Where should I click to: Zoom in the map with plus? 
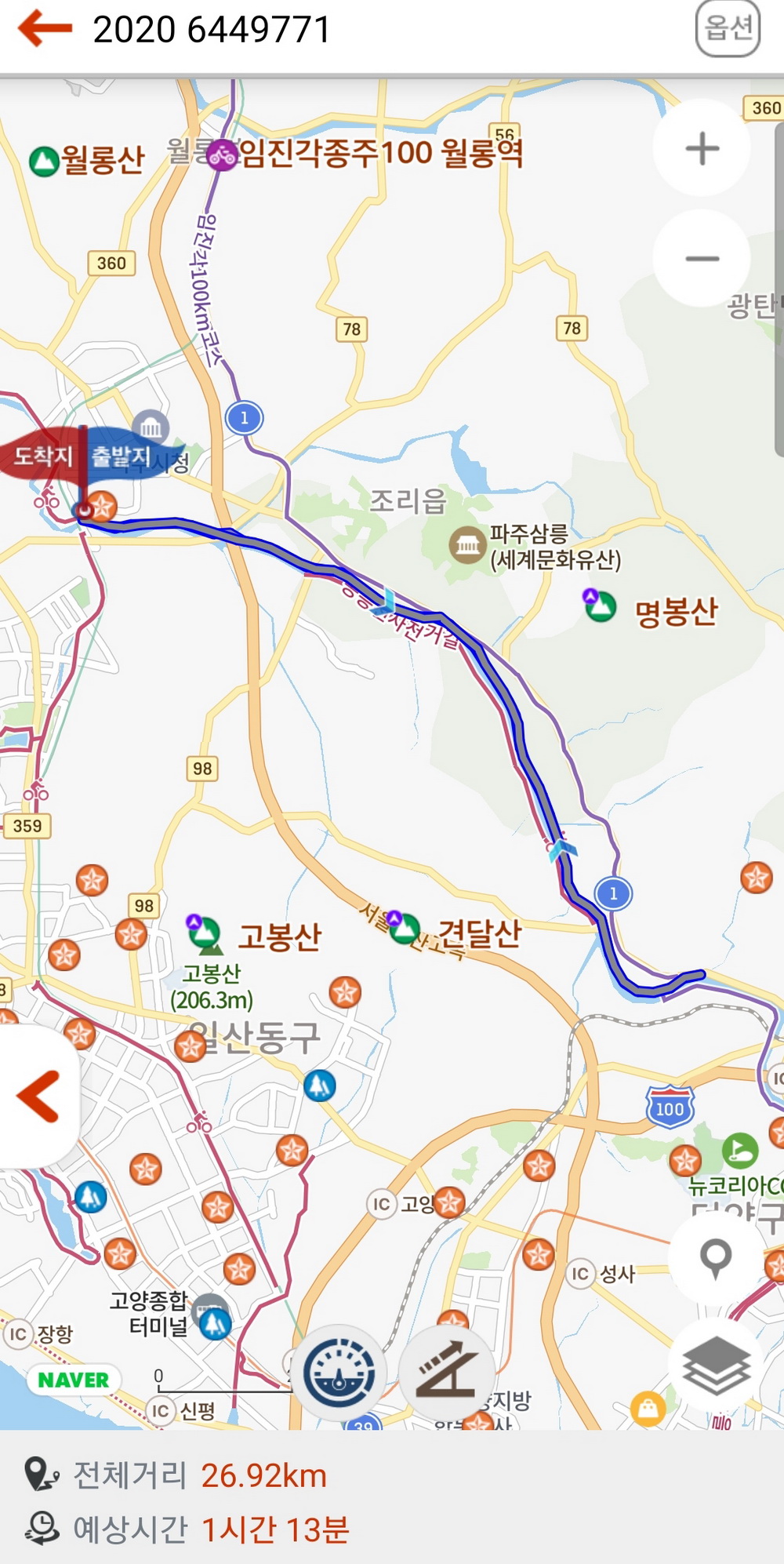(702, 148)
